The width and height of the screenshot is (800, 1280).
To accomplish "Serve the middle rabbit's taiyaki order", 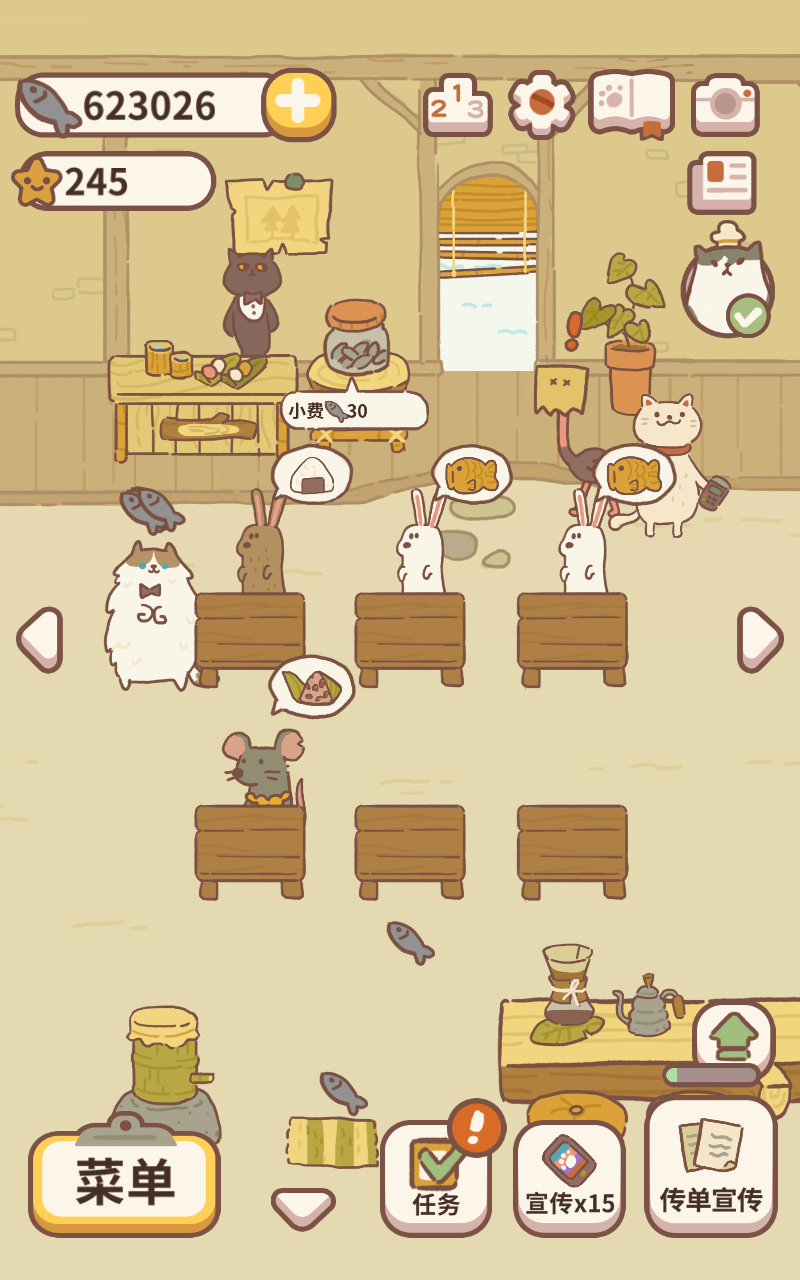I will (471, 475).
